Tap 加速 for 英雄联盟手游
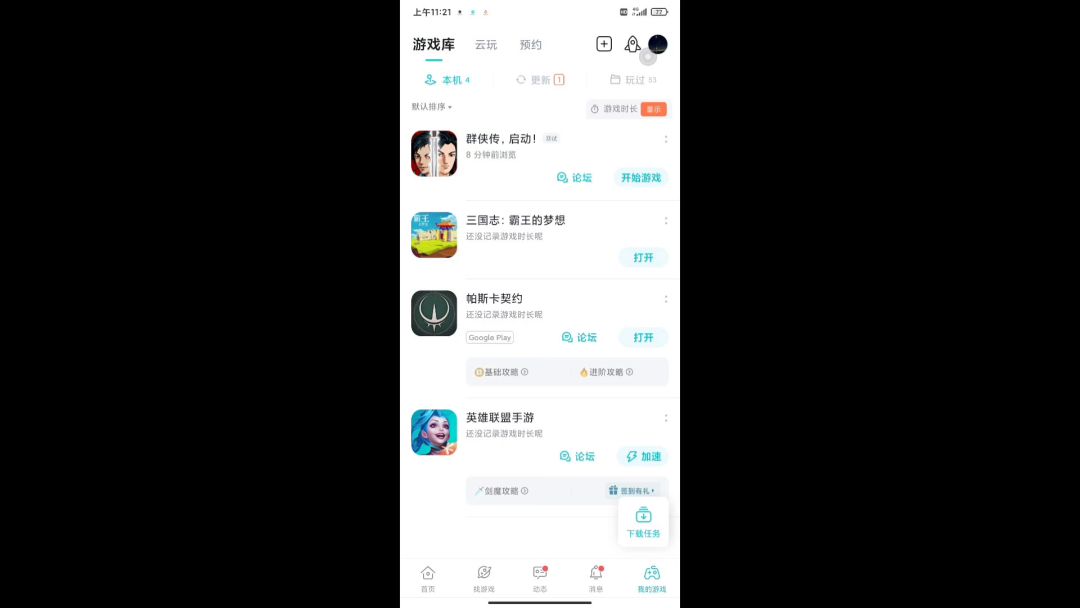This screenshot has width=1080, height=608. (x=643, y=457)
